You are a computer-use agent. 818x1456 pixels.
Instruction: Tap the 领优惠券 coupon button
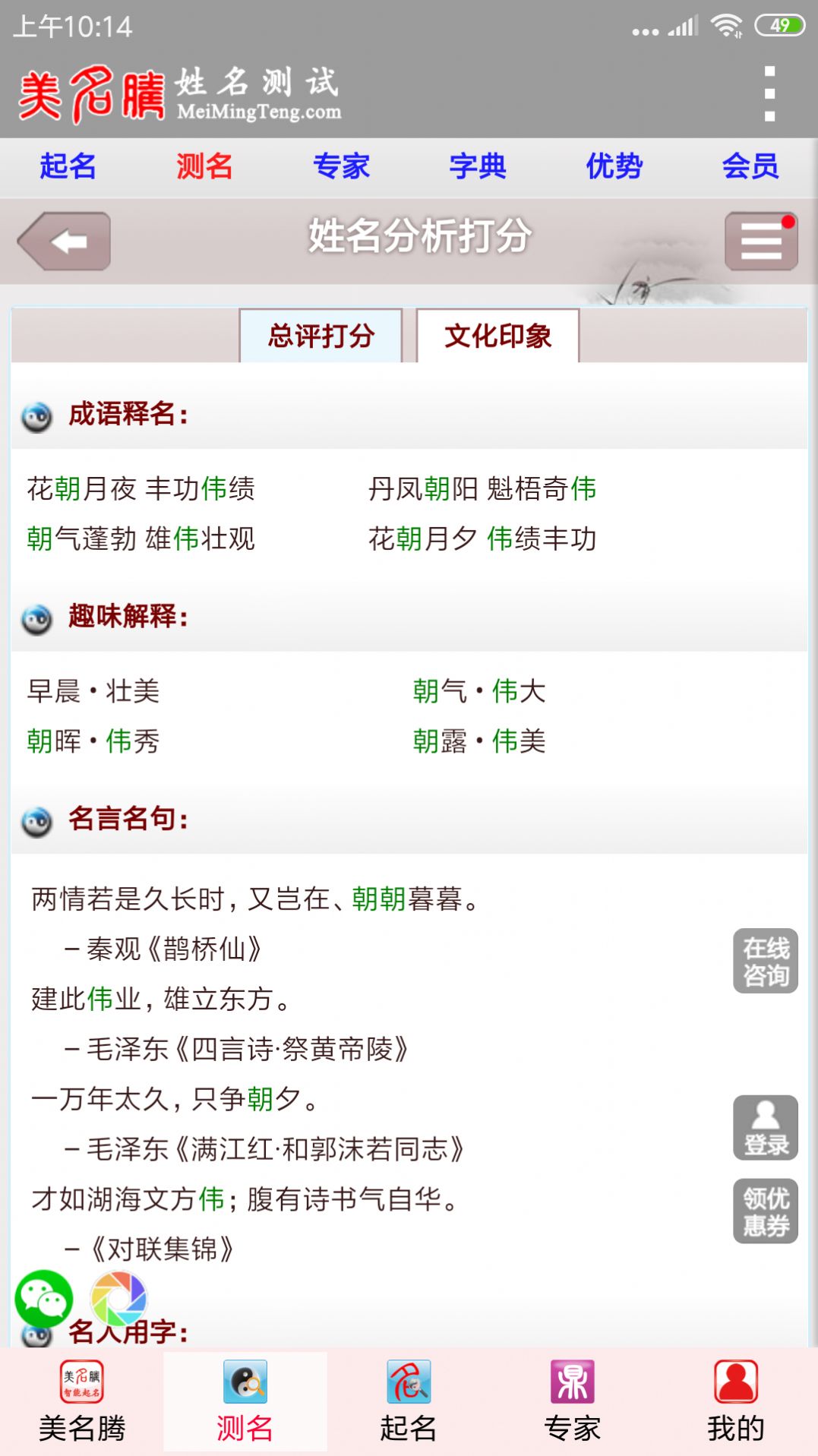click(766, 1211)
